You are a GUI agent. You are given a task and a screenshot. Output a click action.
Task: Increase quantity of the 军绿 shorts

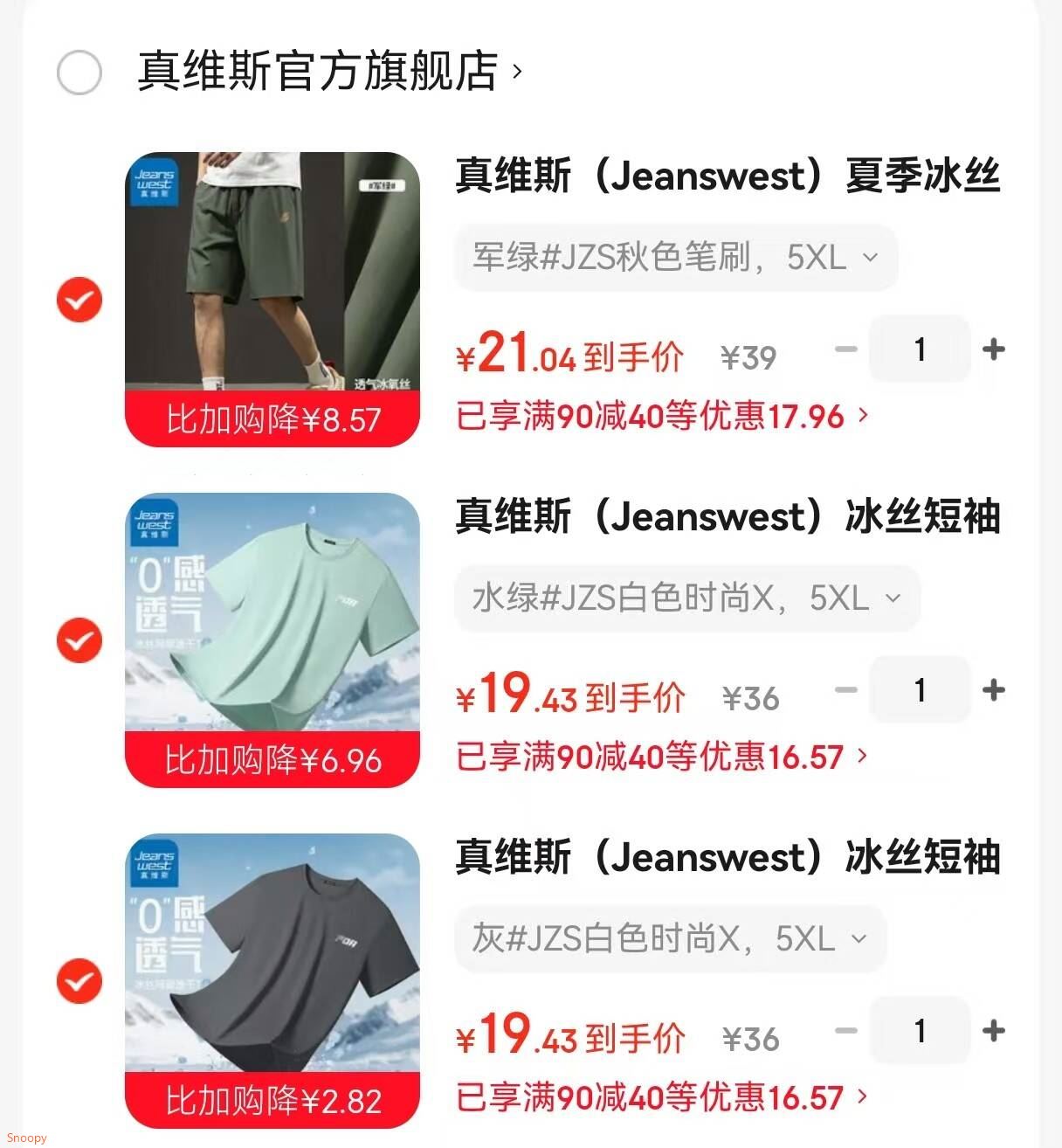pyautogui.click(x=995, y=349)
